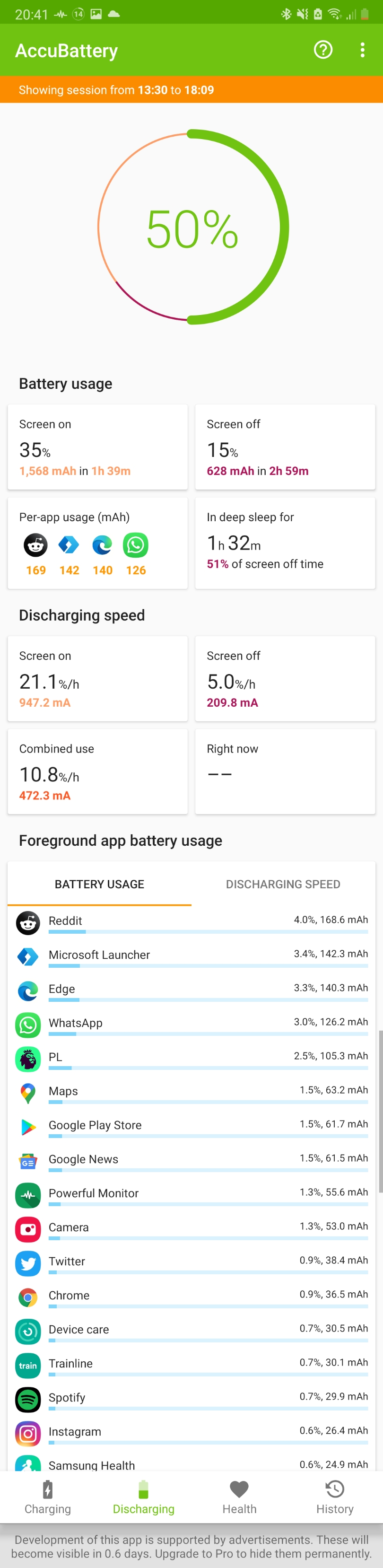
Task: Open the help question mark icon
Action: pyautogui.click(x=323, y=50)
